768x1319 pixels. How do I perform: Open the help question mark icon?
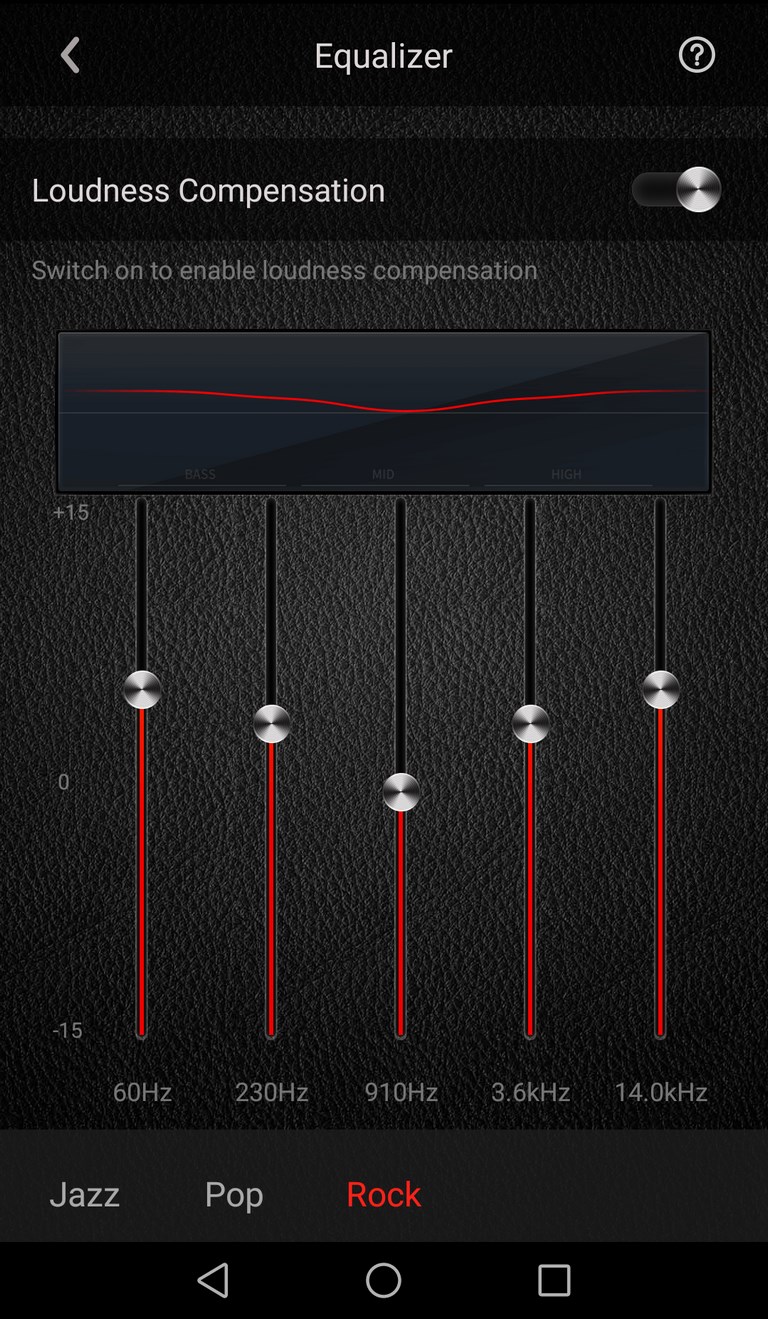click(x=697, y=55)
